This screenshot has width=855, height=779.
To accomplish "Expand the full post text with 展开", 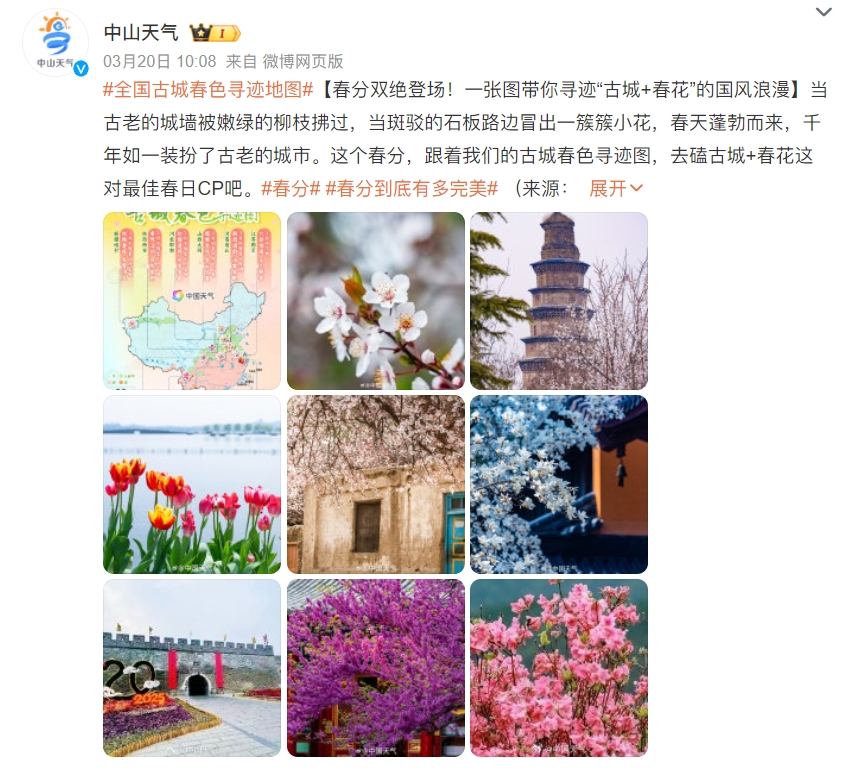I will 615,188.
